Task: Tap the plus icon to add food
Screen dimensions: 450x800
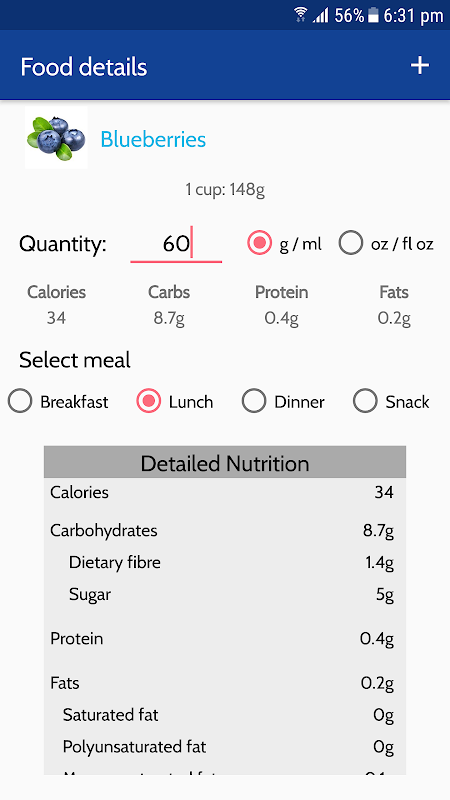Action: 420,66
